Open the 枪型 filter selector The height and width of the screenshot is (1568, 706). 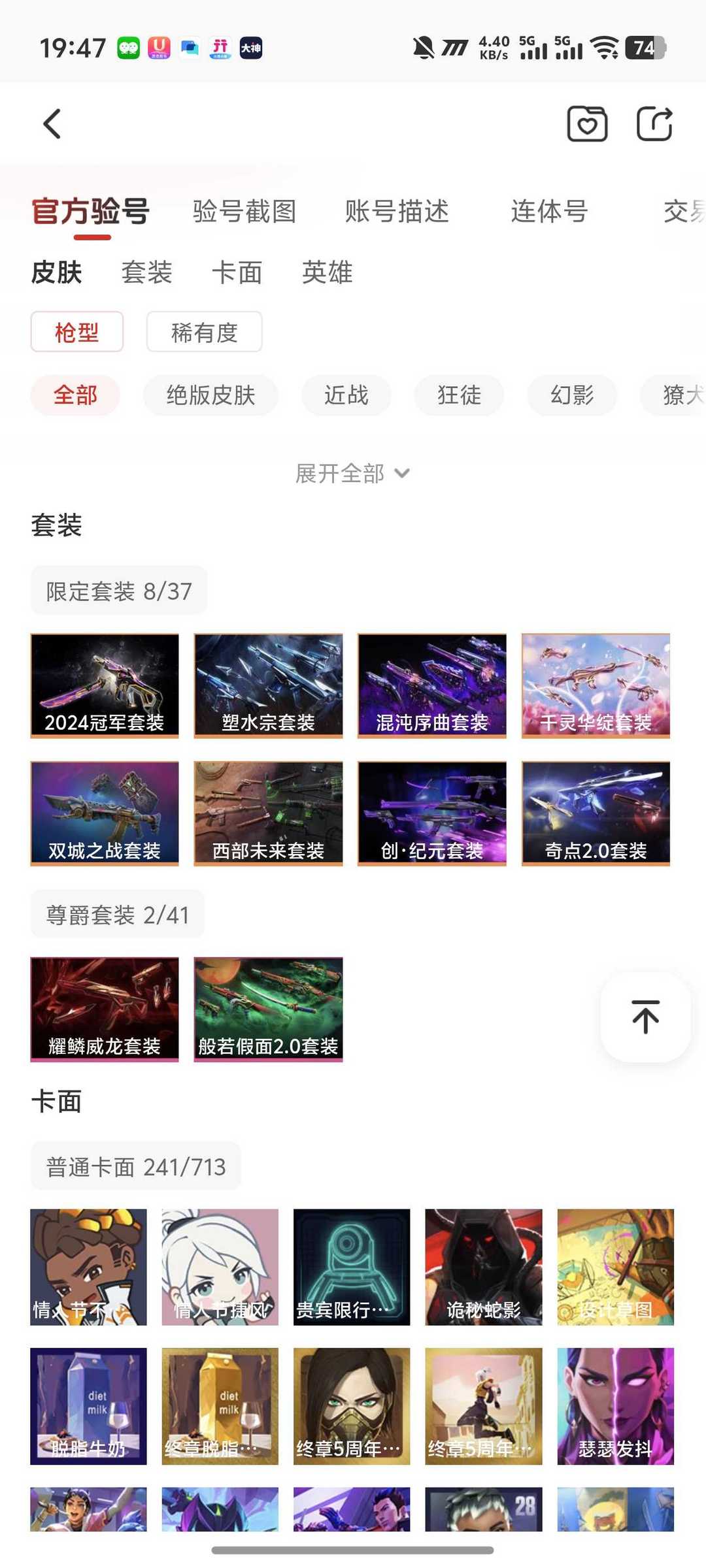click(x=76, y=332)
